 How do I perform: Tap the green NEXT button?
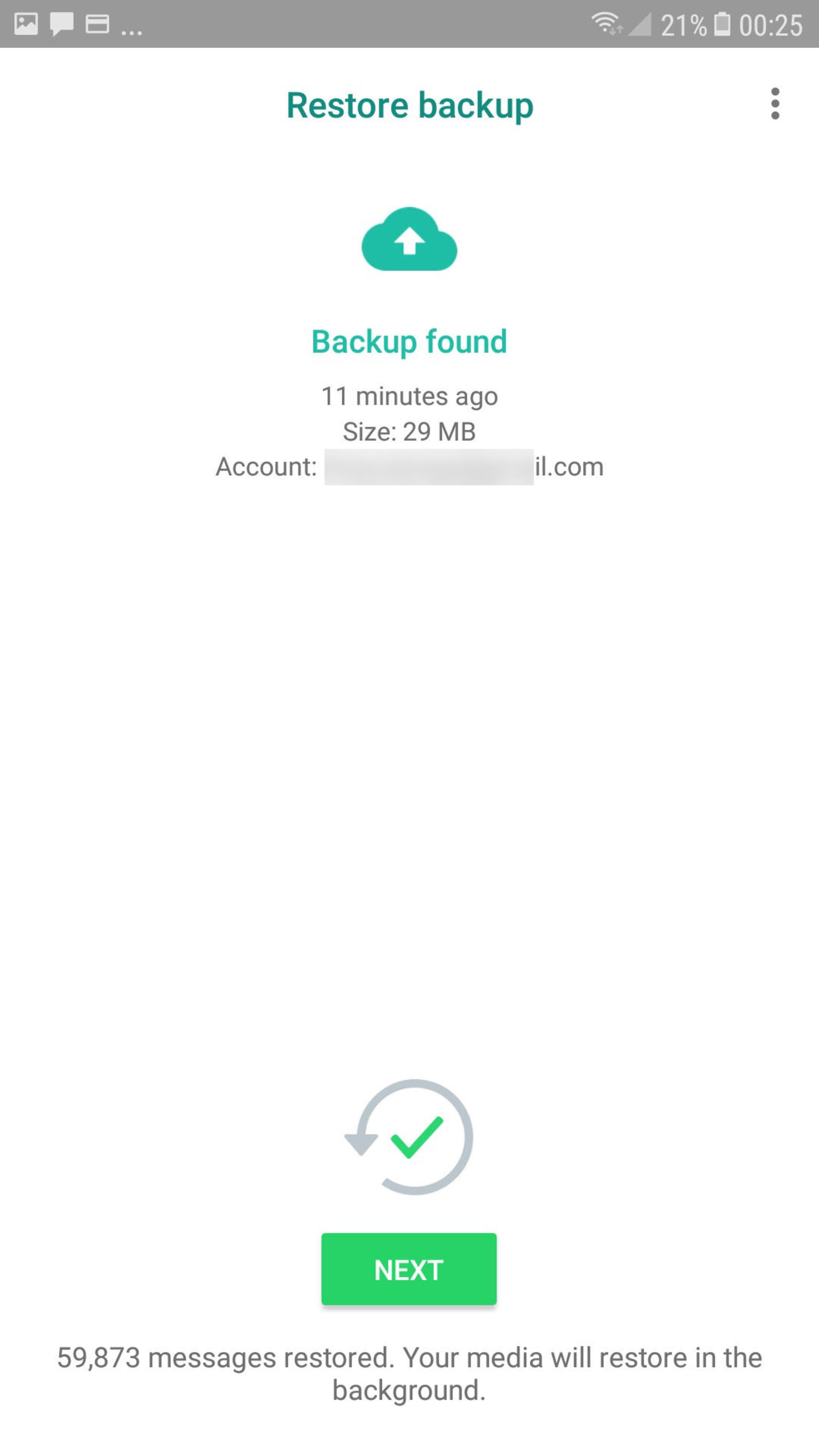(409, 1269)
